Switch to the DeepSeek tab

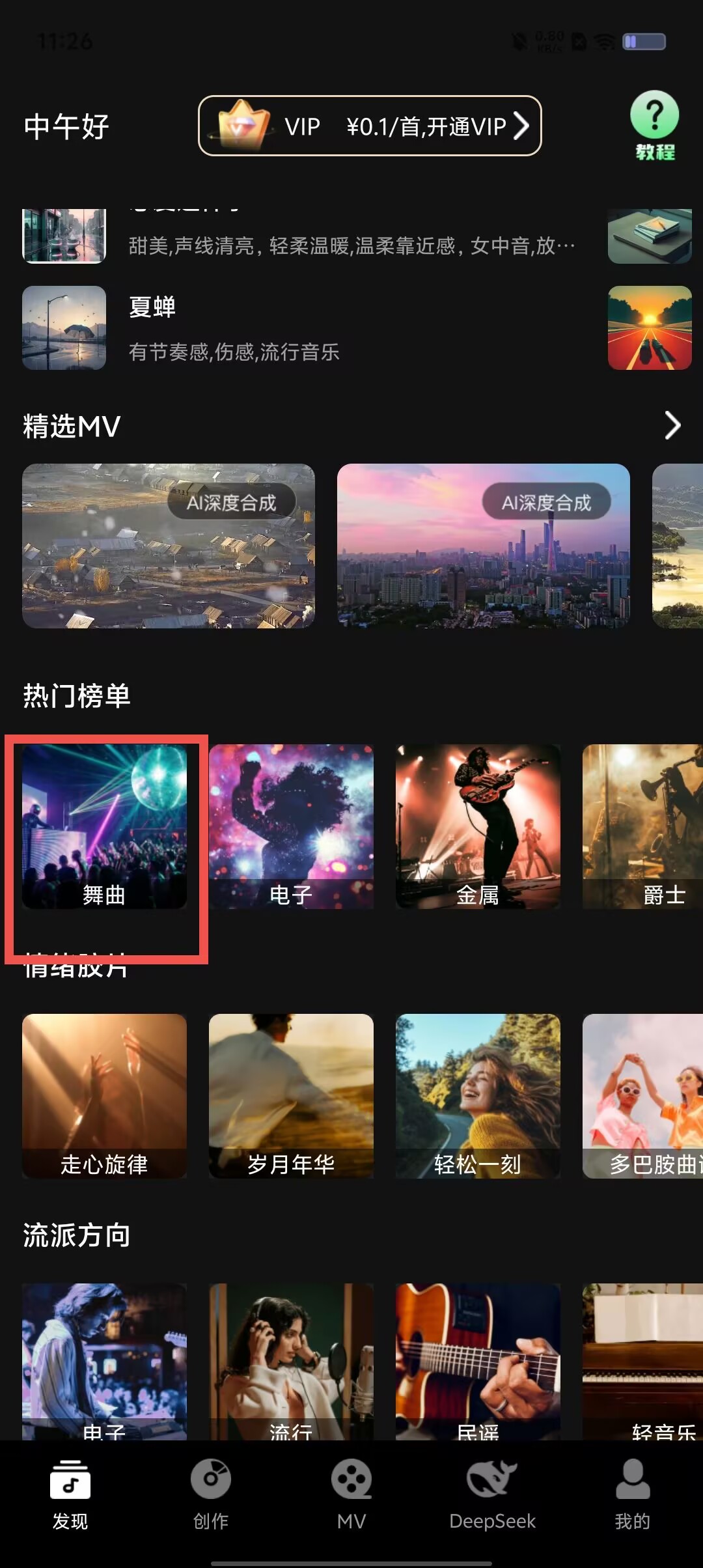(x=492, y=1494)
